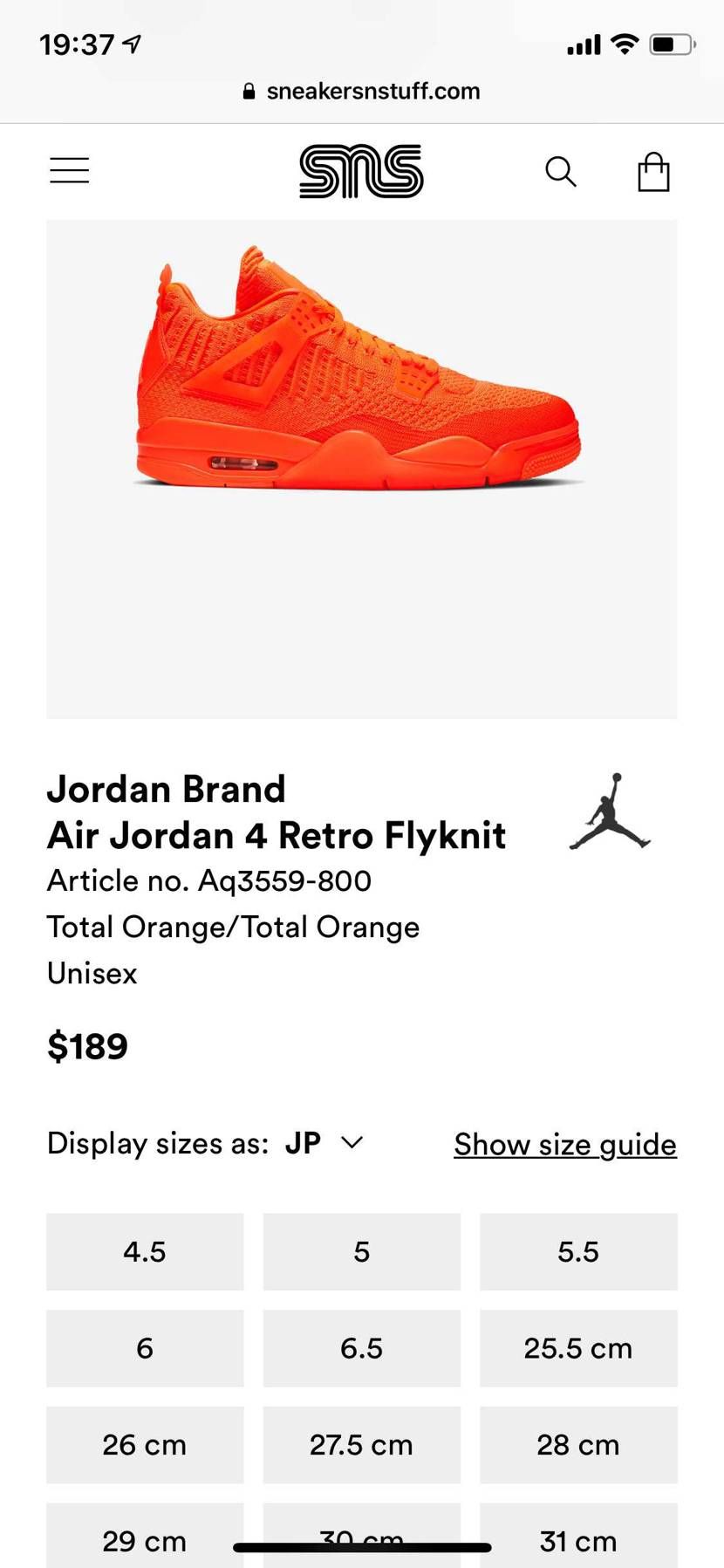Open the hamburger menu

tap(70, 170)
